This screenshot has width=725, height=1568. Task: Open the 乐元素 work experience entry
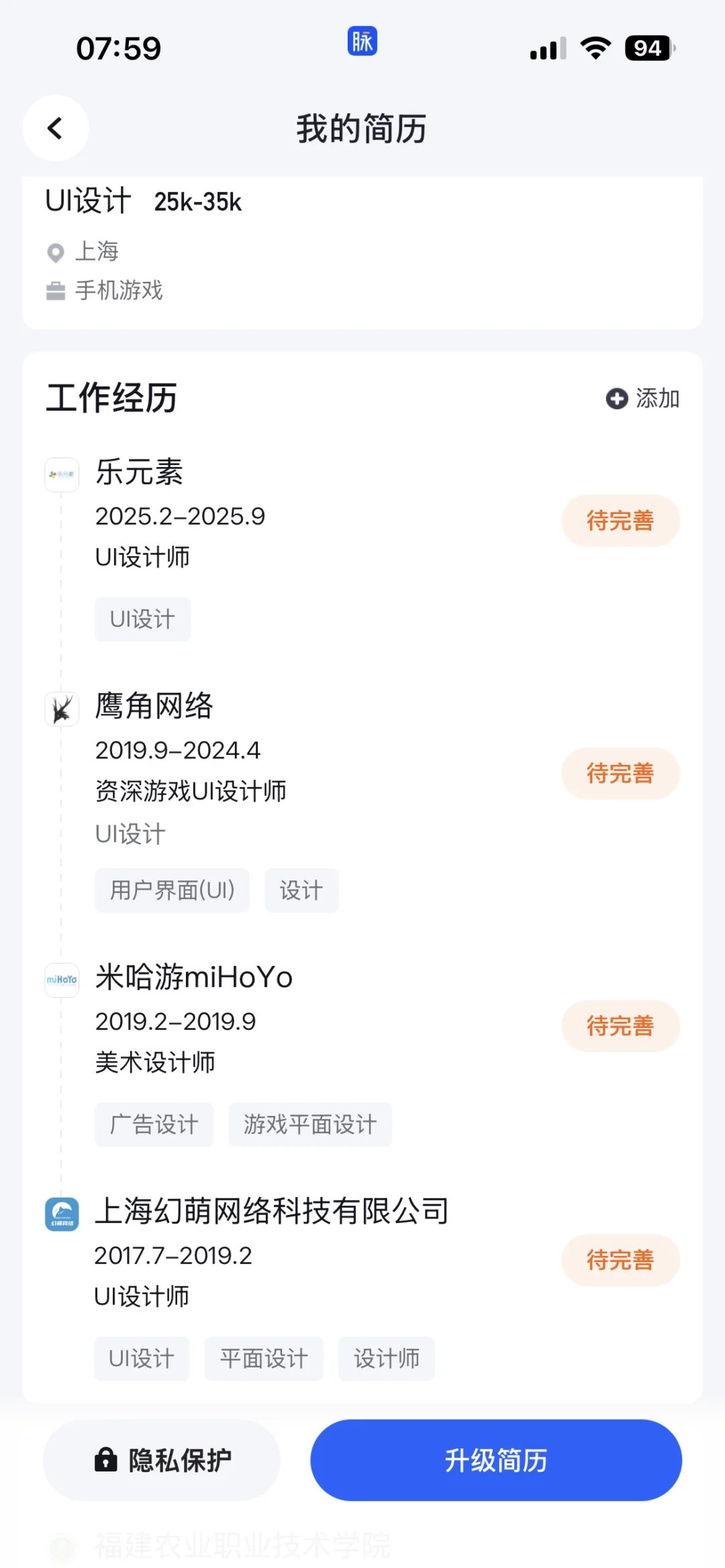[x=140, y=472]
